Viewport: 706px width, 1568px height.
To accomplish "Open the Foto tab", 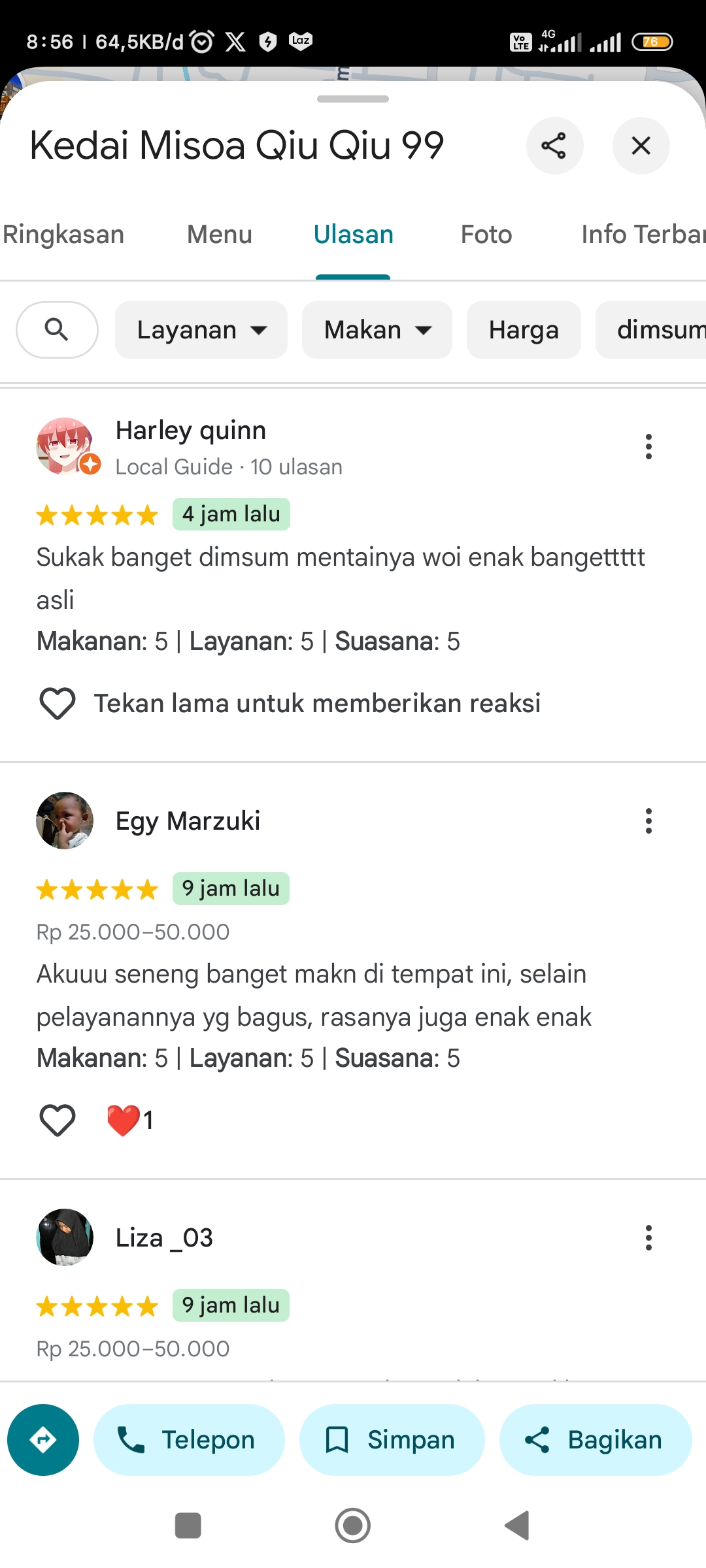I will click(x=486, y=235).
